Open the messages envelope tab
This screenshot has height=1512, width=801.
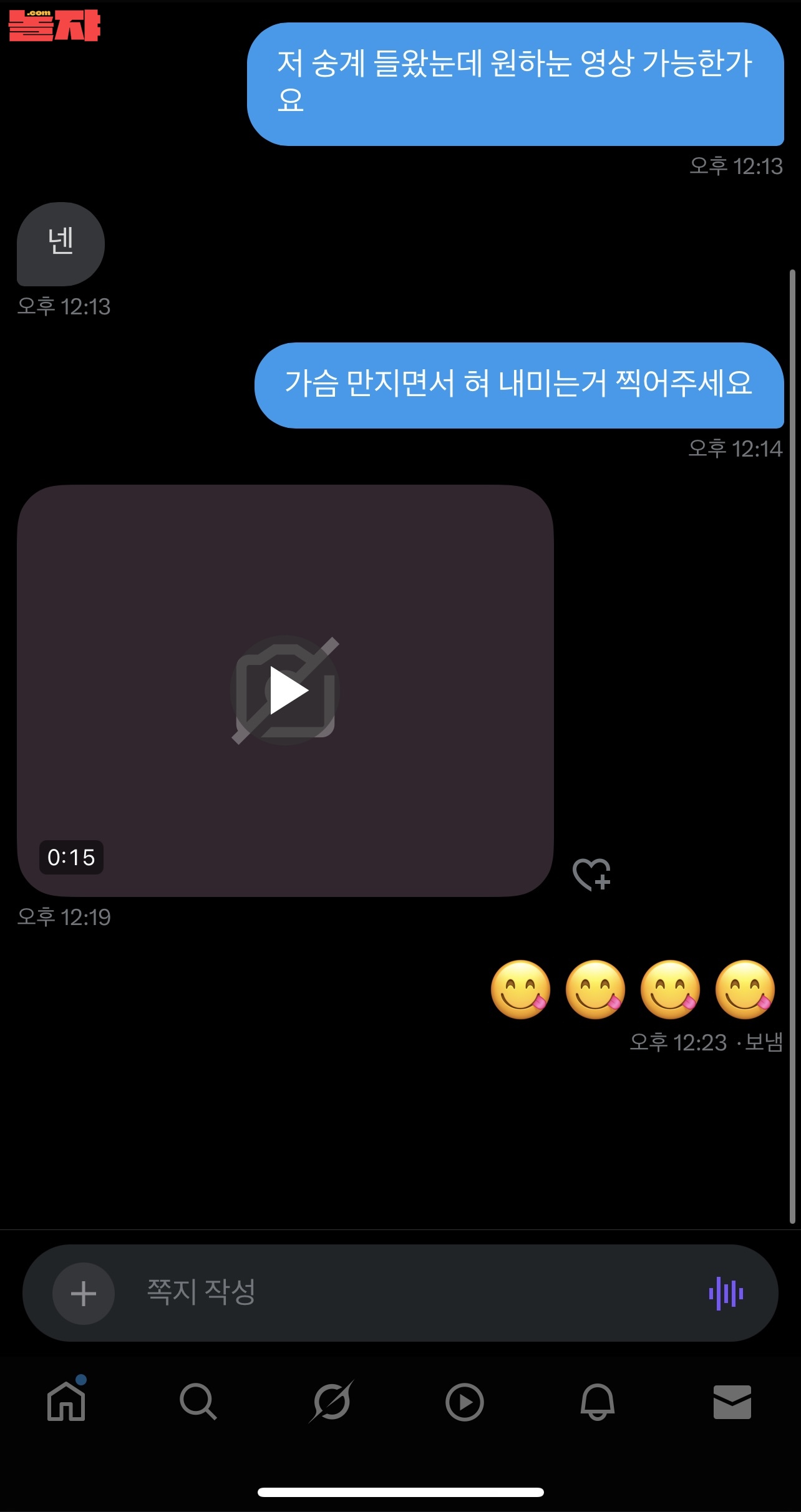click(732, 1402)
